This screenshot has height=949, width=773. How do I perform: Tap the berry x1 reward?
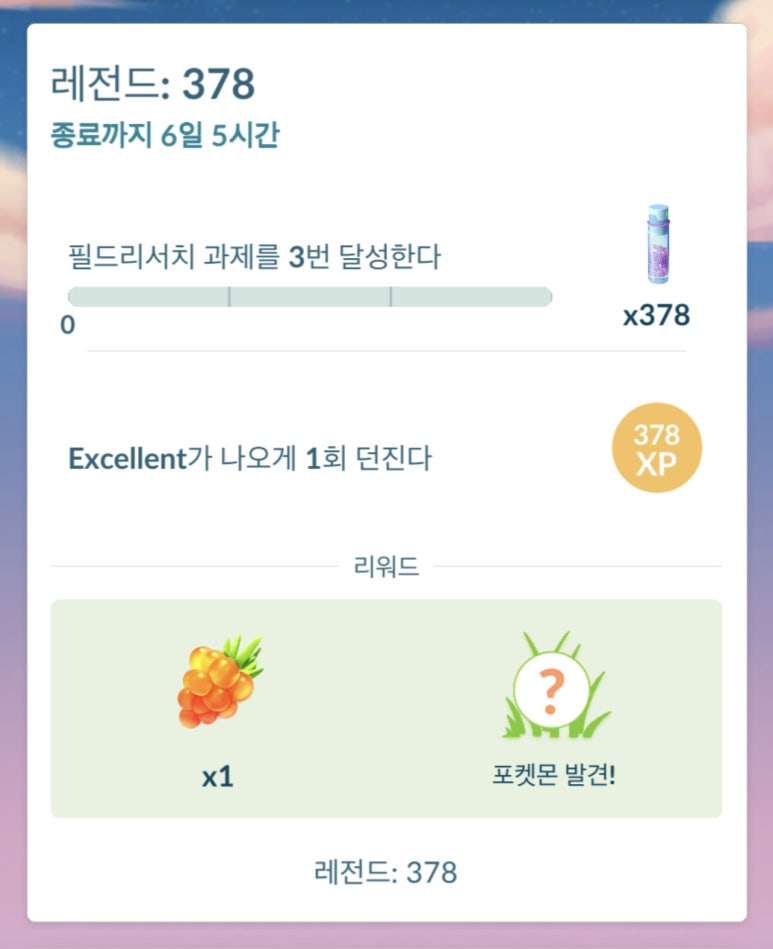point(218,683)
